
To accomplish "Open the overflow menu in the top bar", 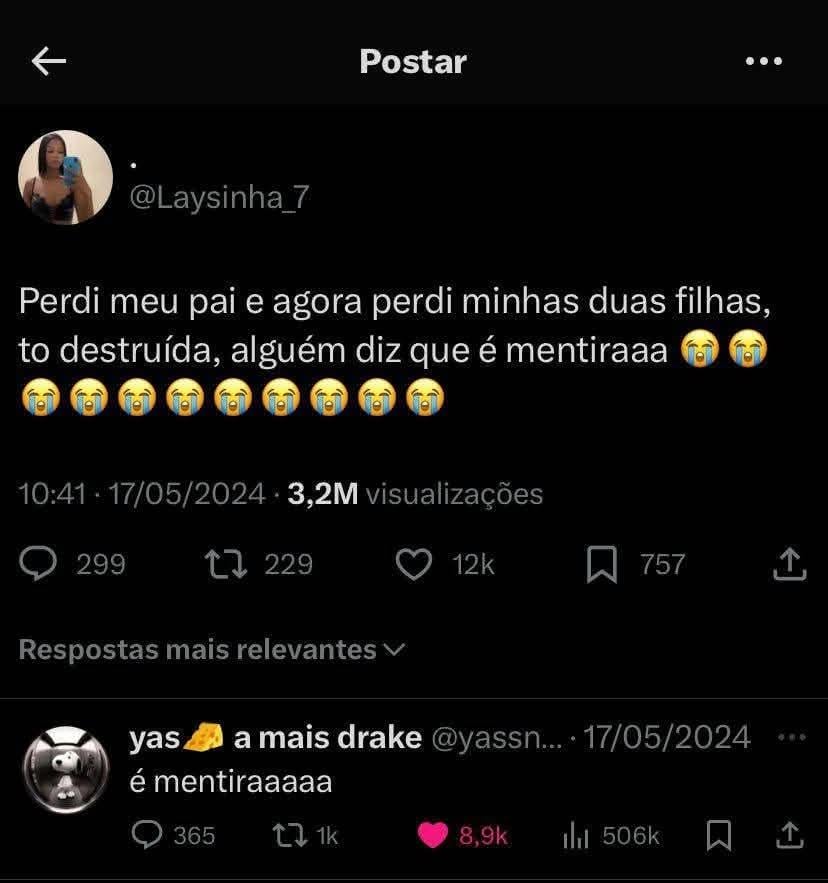I will [x=764, y=62].
